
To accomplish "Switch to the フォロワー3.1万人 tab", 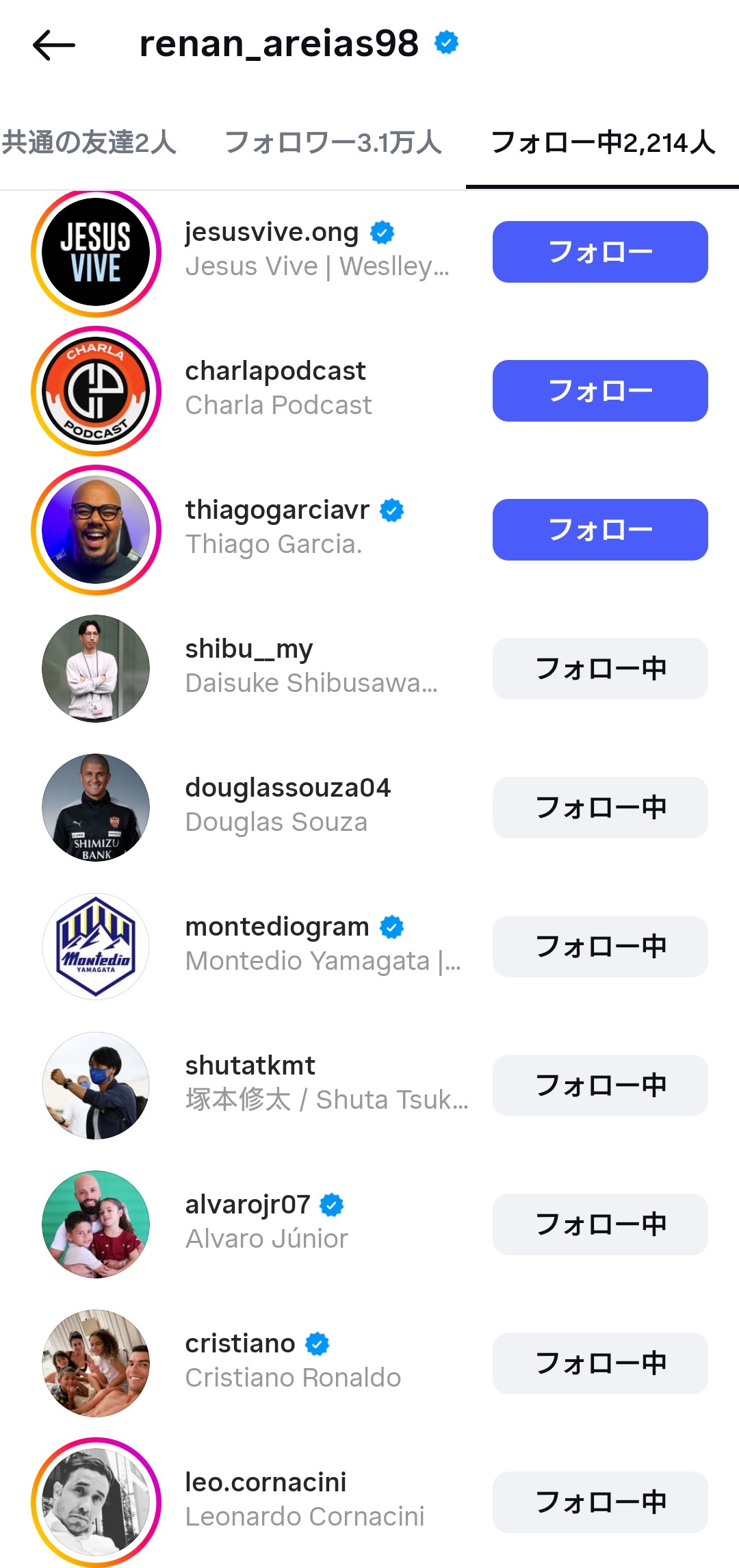I will (x=333, y=143).
